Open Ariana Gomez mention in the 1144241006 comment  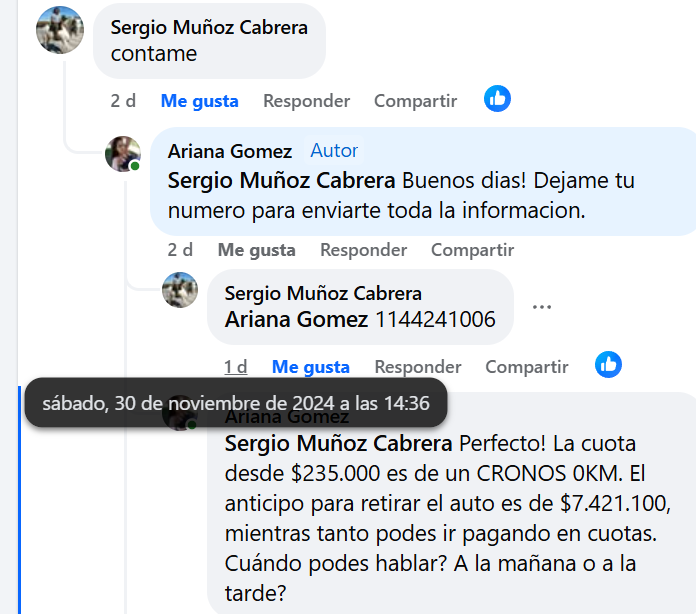pos(296,320)
